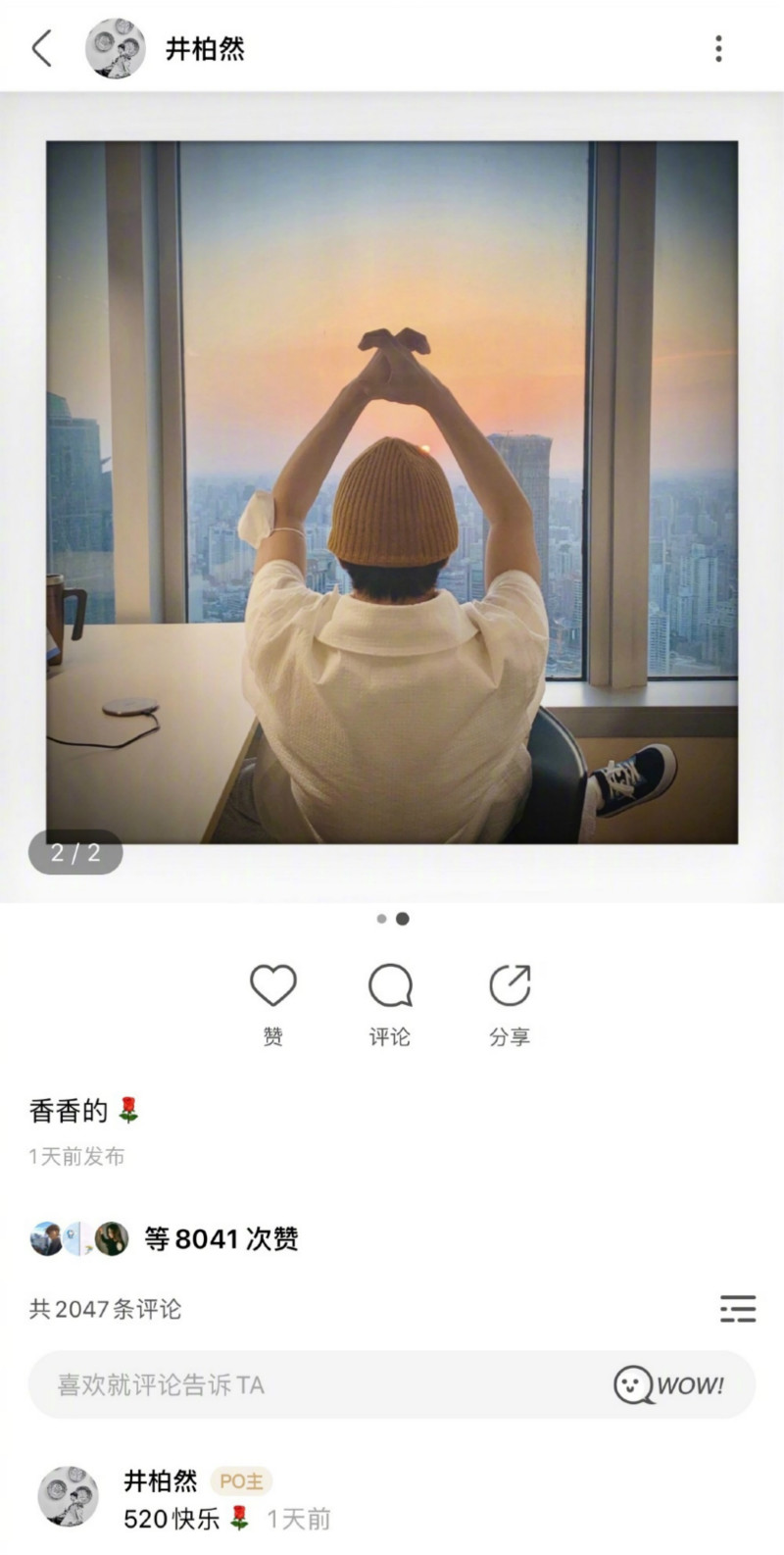
Task: Tap the image page indicator dots
Action: tap(392, 919)
